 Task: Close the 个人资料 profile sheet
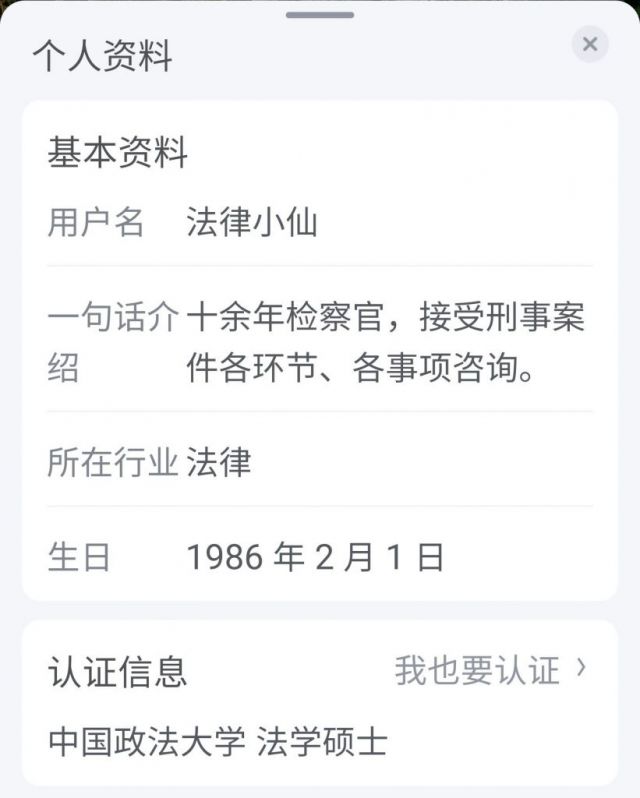[x=590, y=44]
